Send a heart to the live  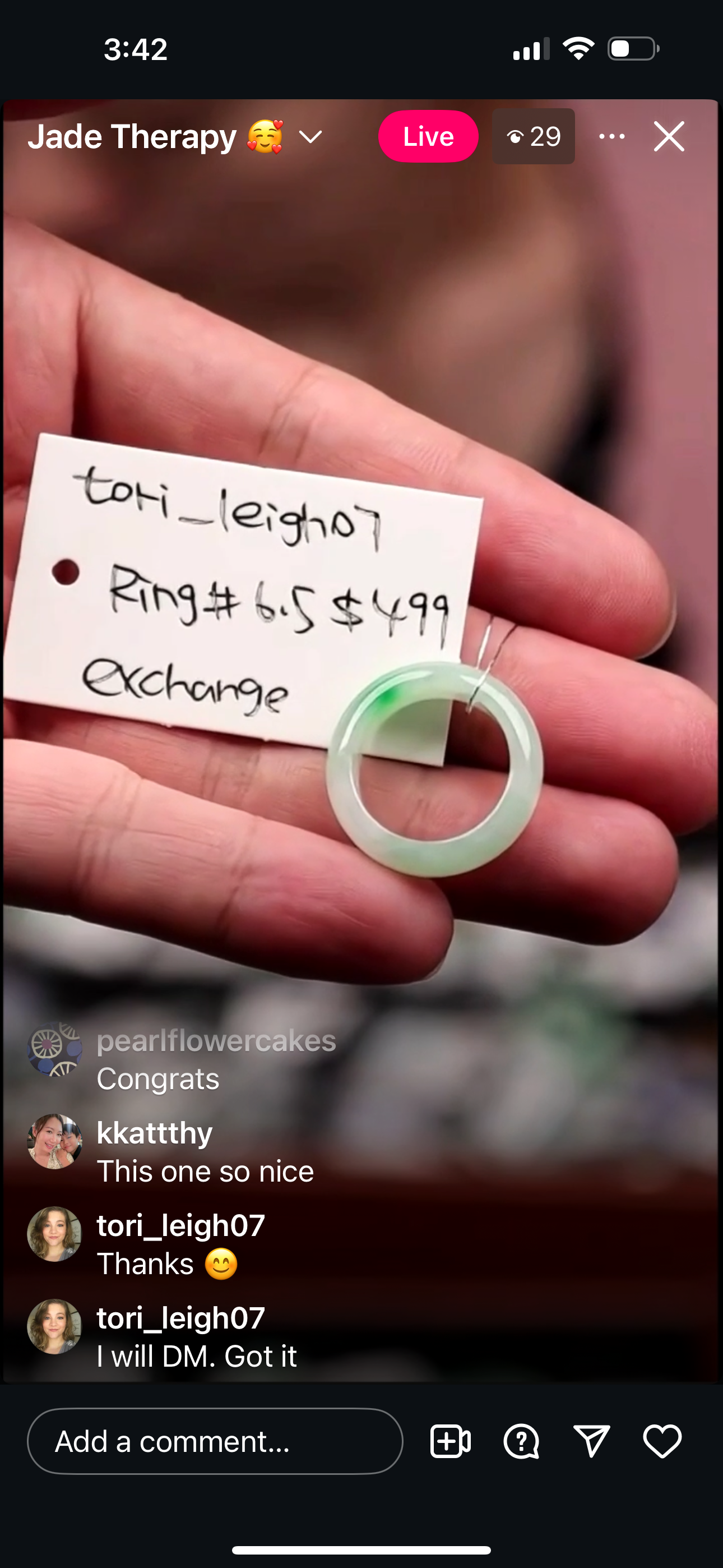point(662,1441)
